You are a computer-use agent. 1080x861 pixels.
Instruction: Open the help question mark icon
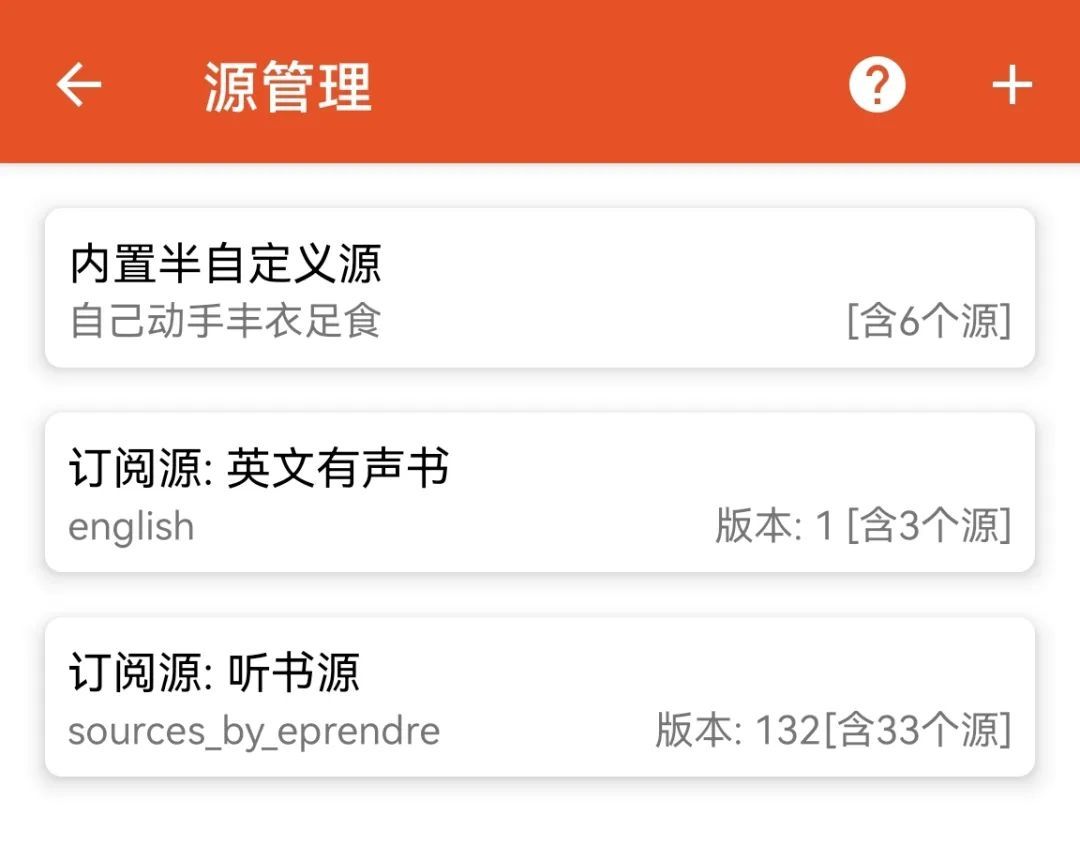(877, 85)
